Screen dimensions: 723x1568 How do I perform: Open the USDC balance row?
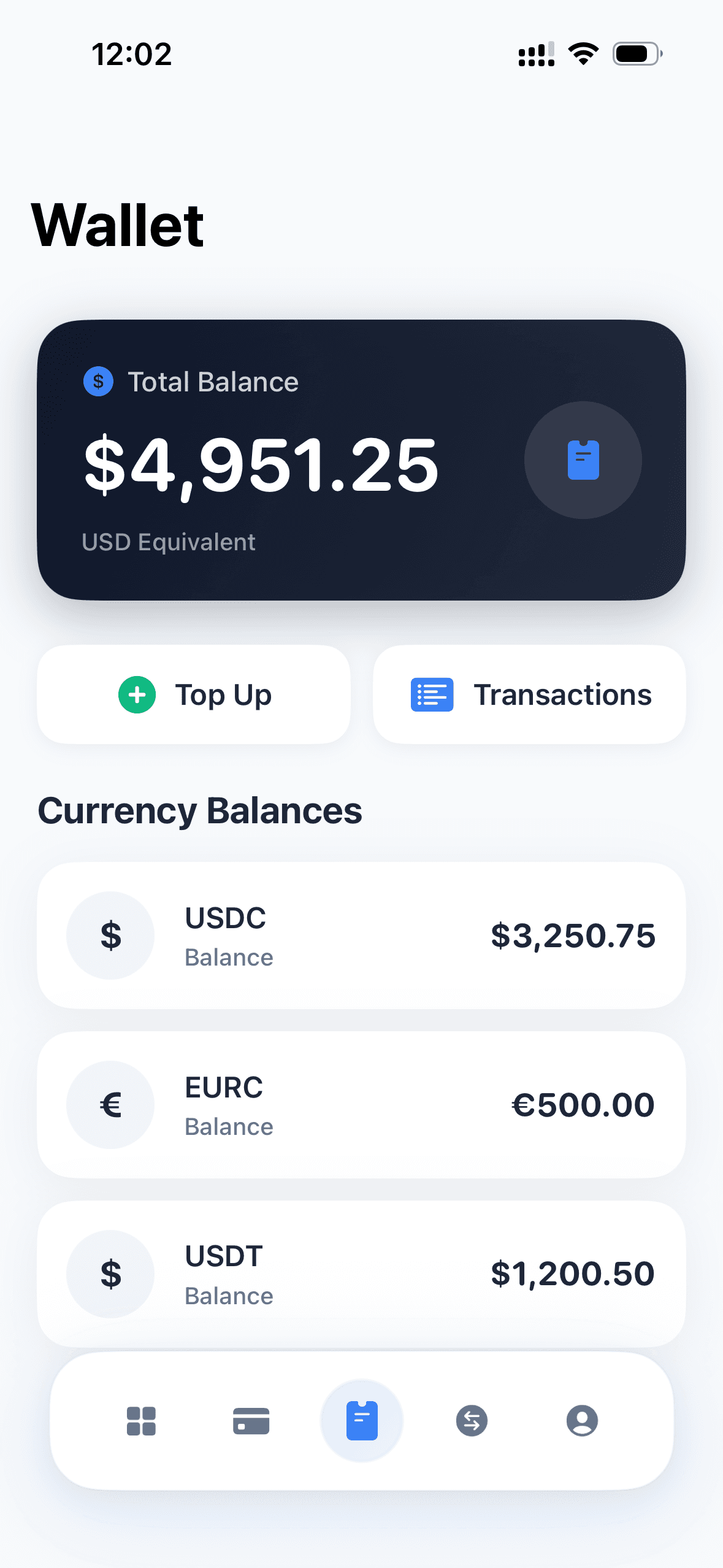click(361, 936)
